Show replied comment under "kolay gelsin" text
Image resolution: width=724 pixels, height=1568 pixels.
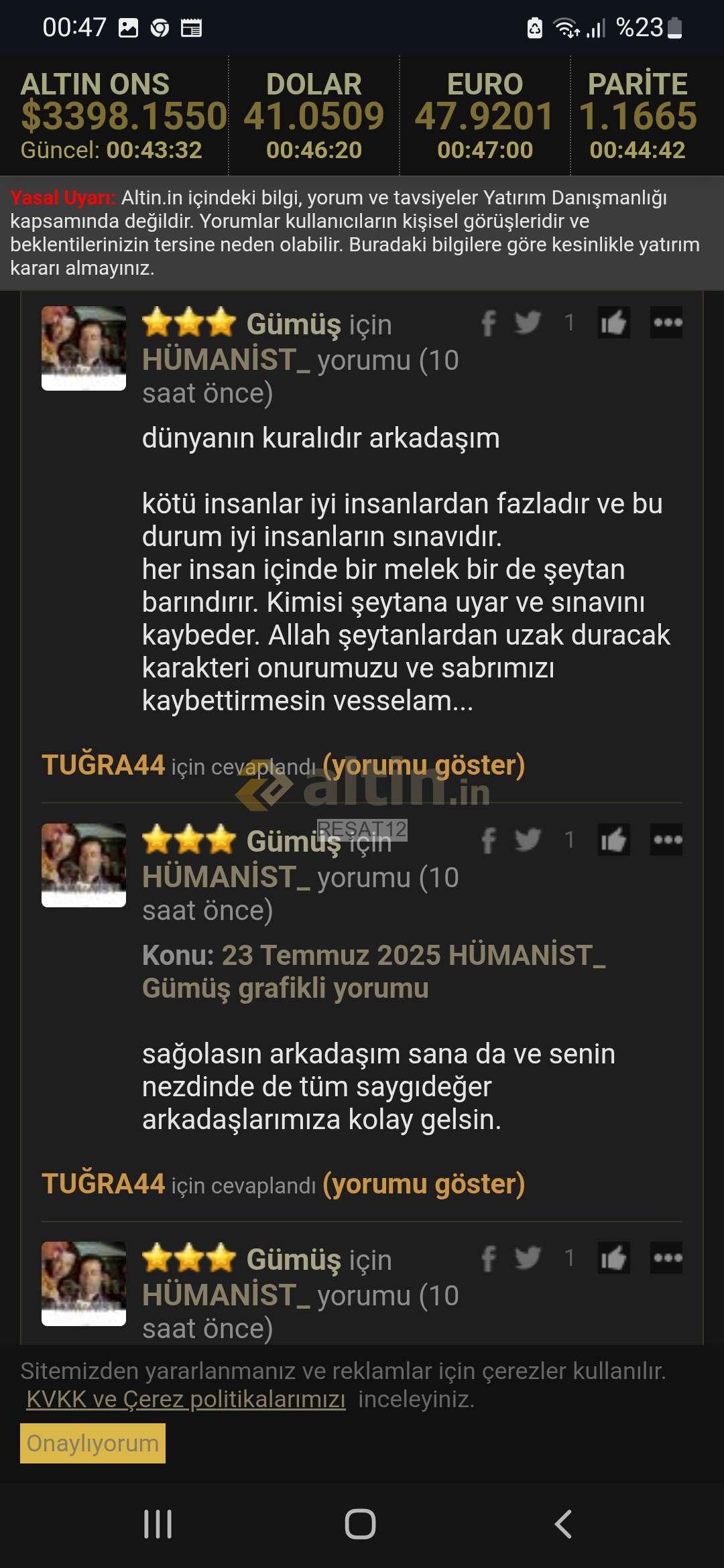pyautogui.click(x=424, y=1184)
